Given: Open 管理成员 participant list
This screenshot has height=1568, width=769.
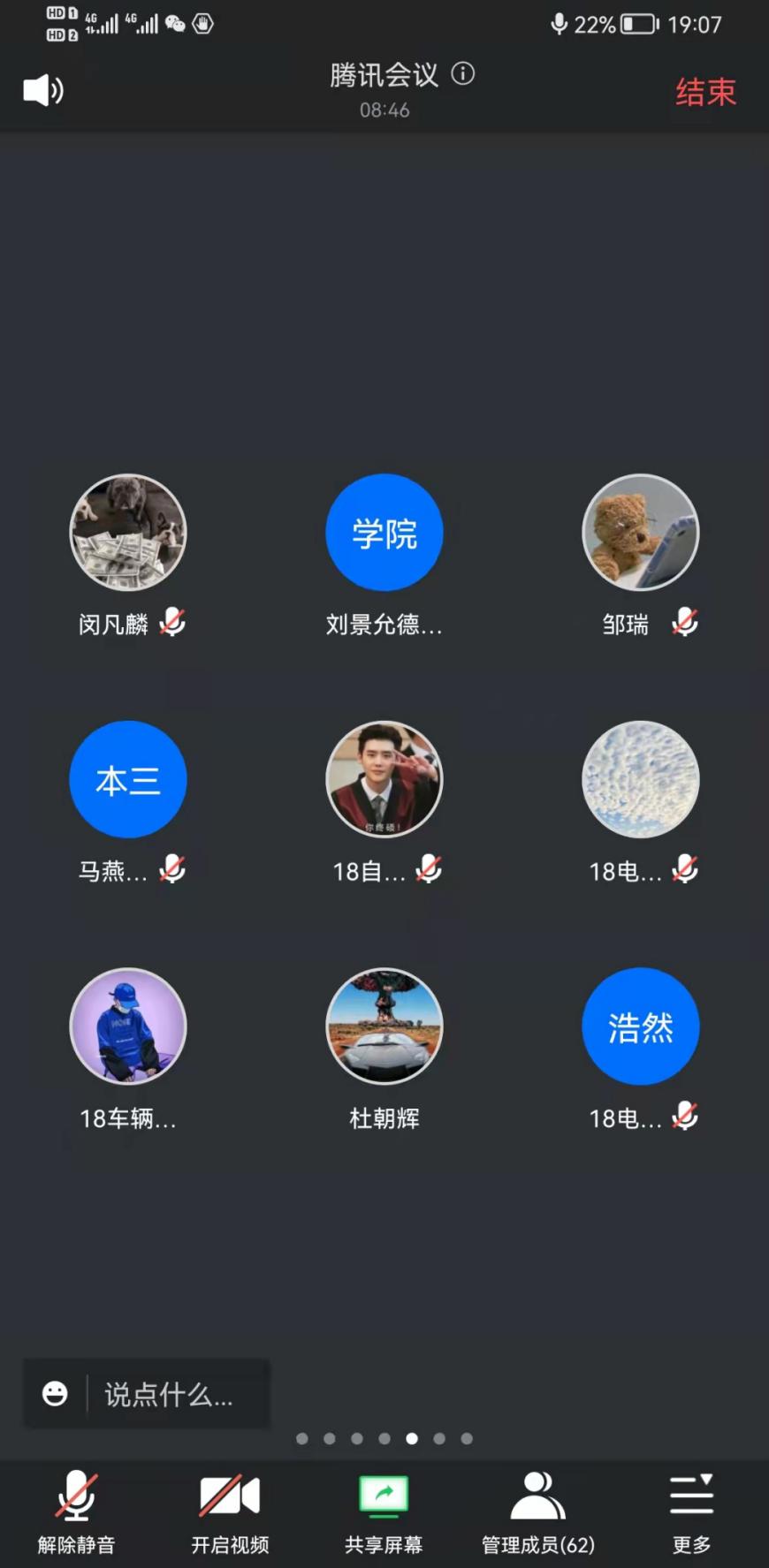Looking at the screenshot, I should coord(537,1511).
